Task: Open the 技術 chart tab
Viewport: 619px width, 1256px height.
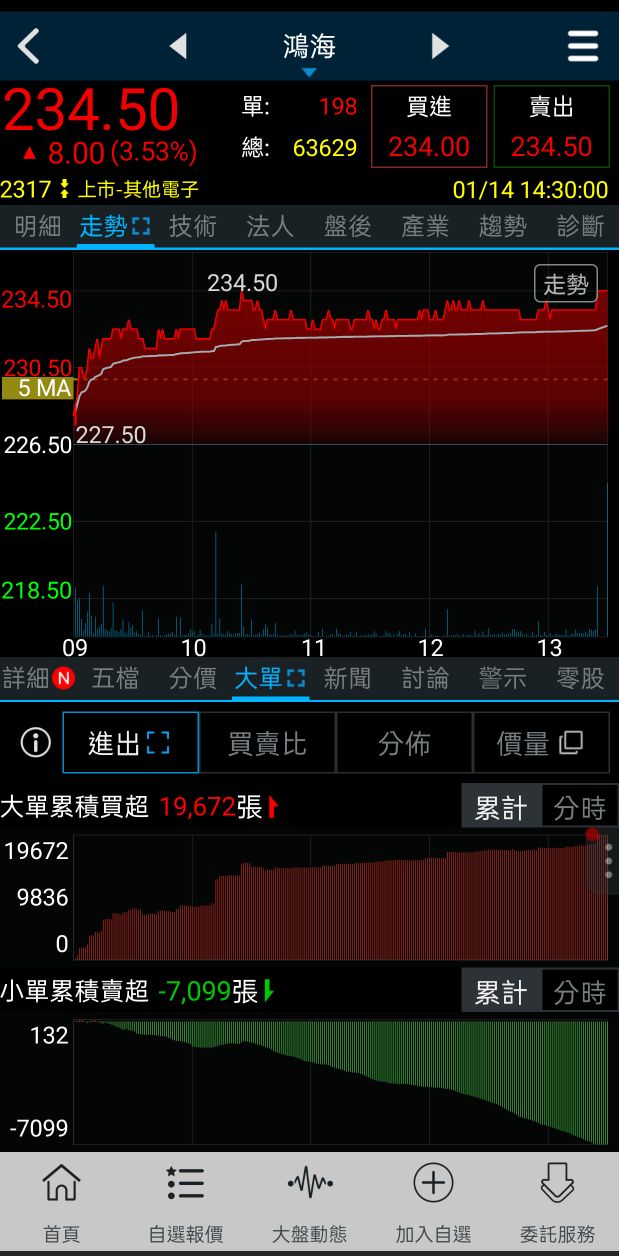Action: coord(192,227)
